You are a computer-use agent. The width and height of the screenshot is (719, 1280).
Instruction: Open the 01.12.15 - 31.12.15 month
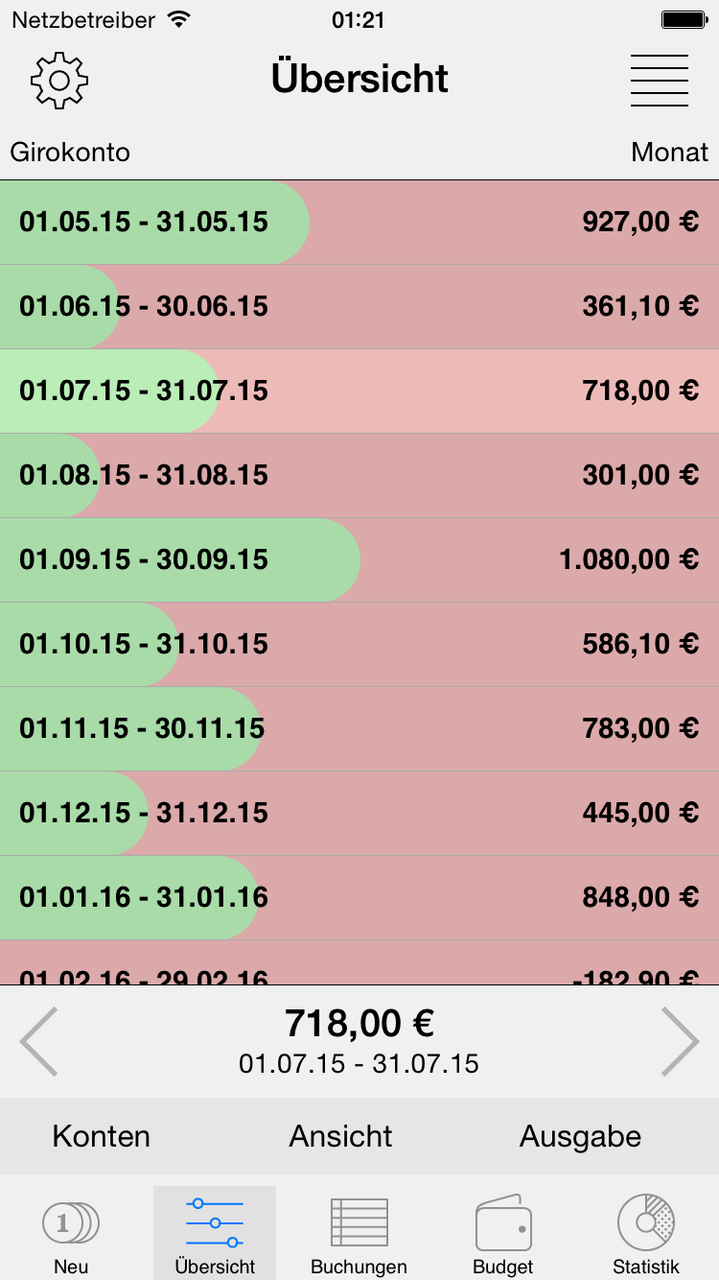pyautogui.click(x=359, y=813)
